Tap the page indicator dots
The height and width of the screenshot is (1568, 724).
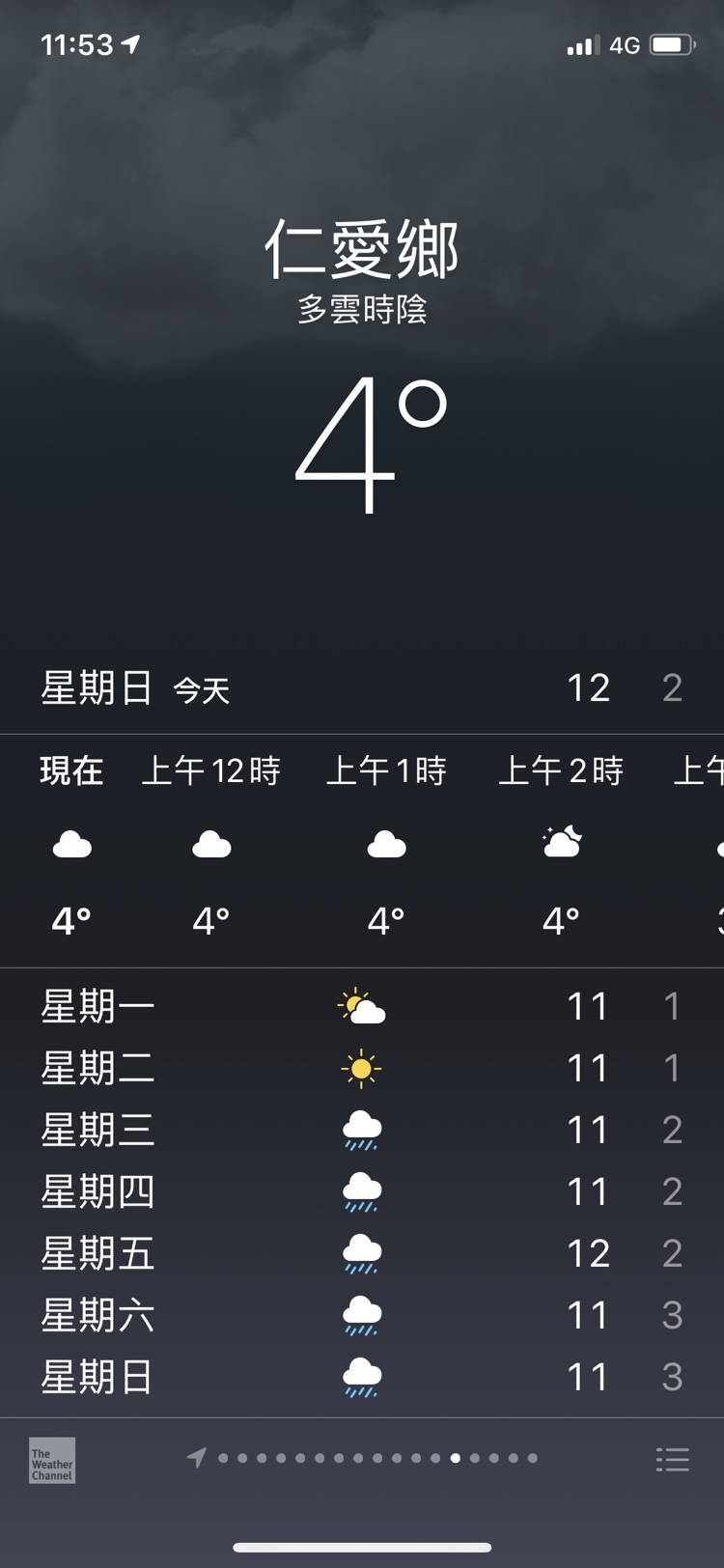(376, 1458)
